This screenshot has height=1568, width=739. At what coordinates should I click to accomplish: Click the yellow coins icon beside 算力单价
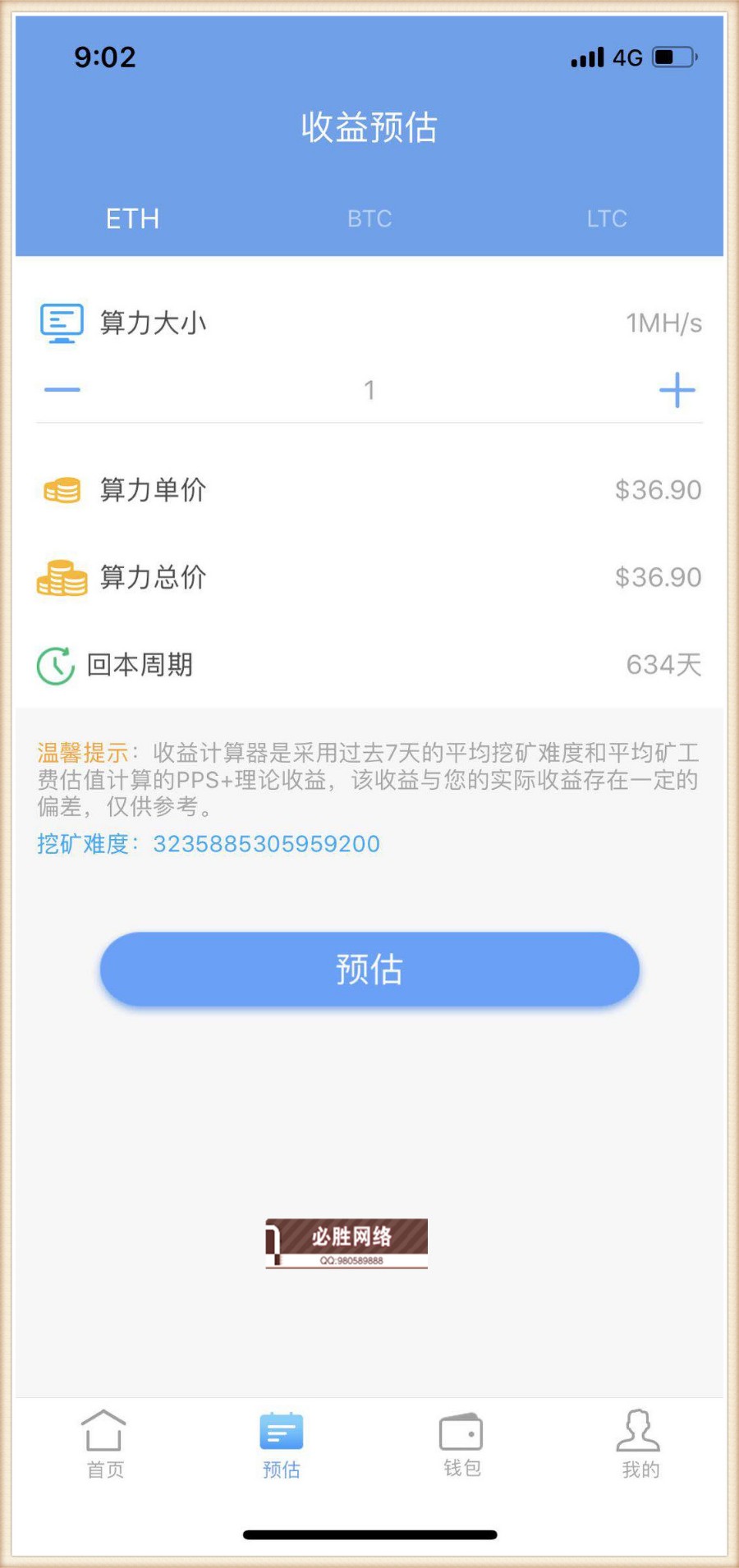[61, 489]
